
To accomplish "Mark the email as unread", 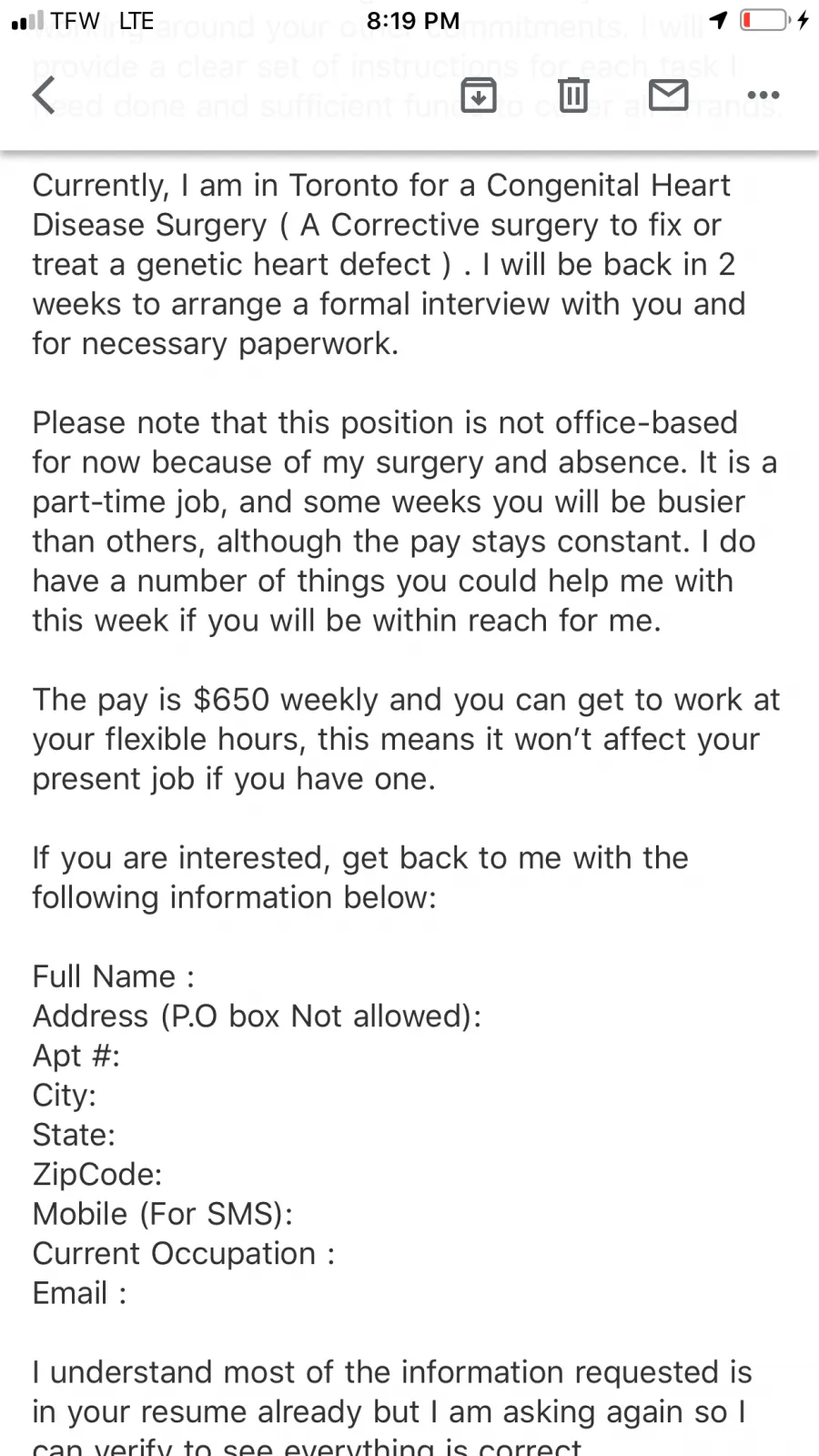I will [x=669, y=95].
